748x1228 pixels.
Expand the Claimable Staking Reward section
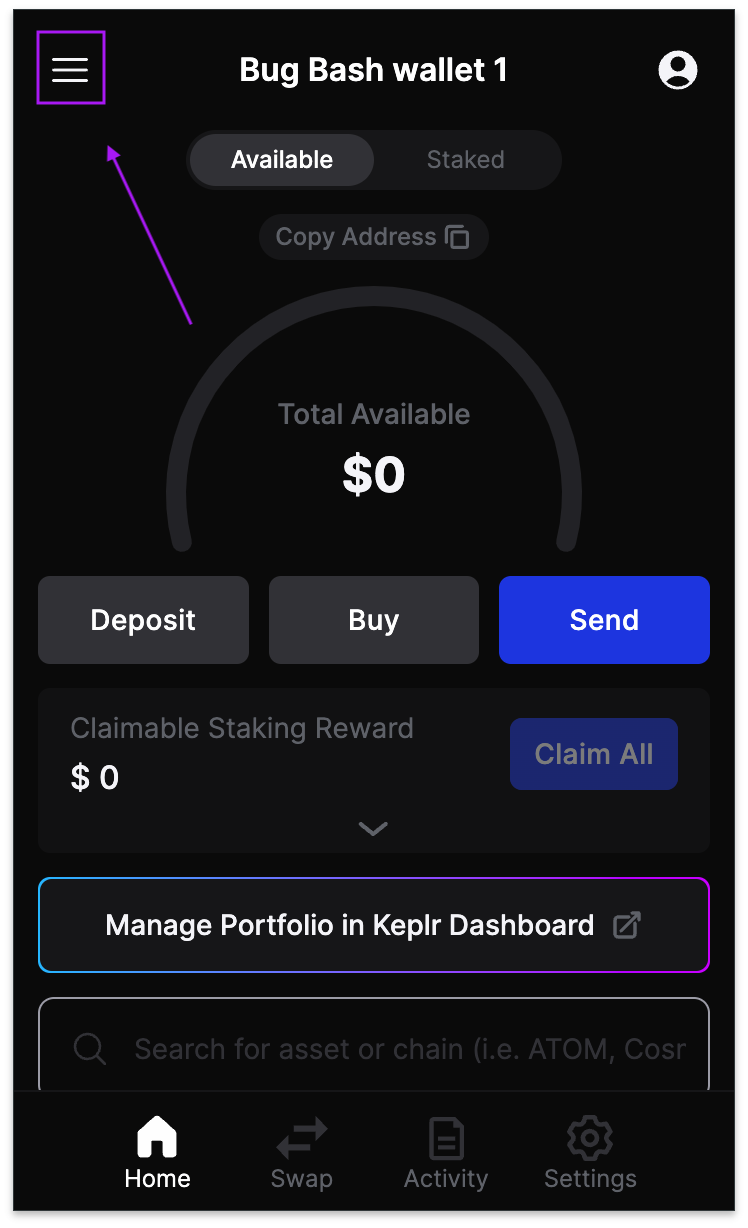pyautogui.click(x=373, y=829)
